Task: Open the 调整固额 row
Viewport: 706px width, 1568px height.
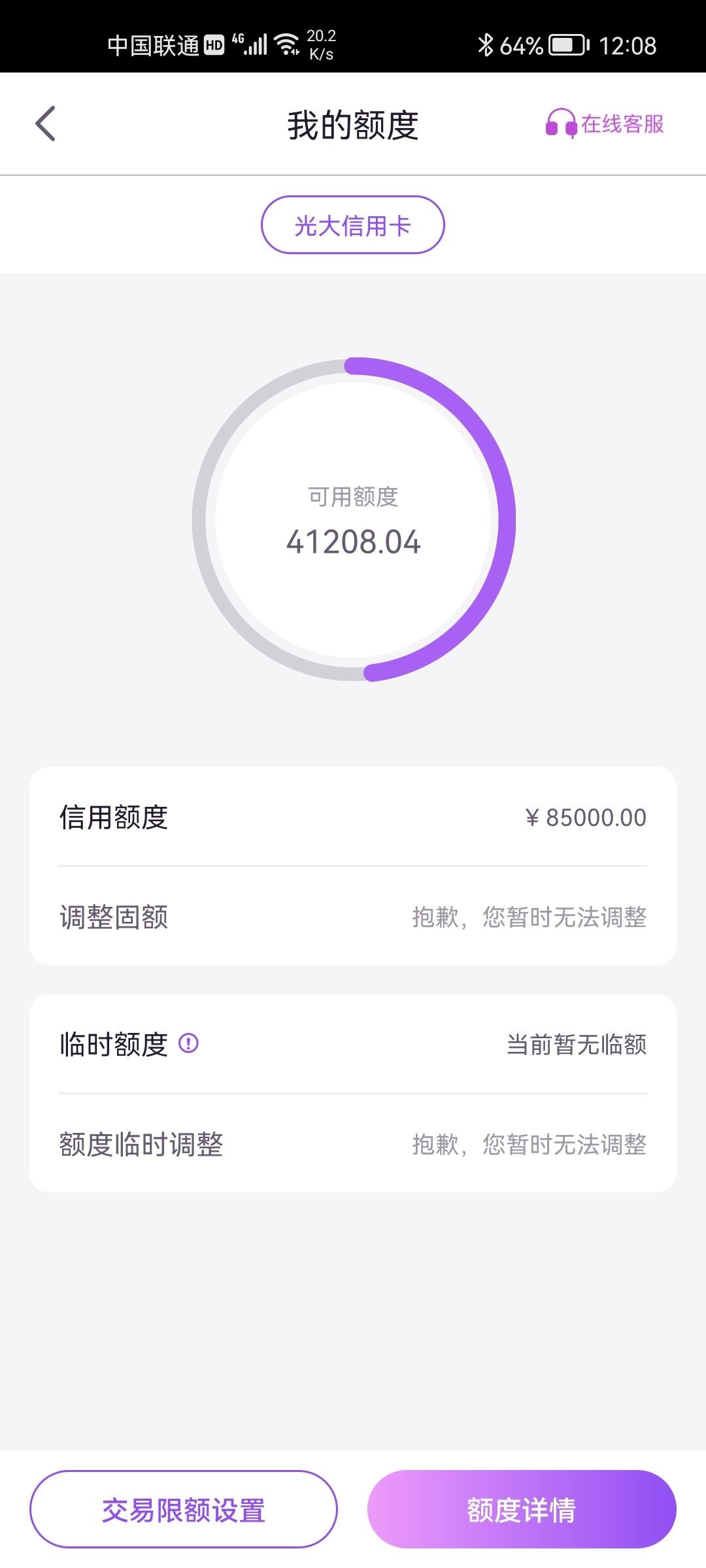Action: [x=353, y=917]
